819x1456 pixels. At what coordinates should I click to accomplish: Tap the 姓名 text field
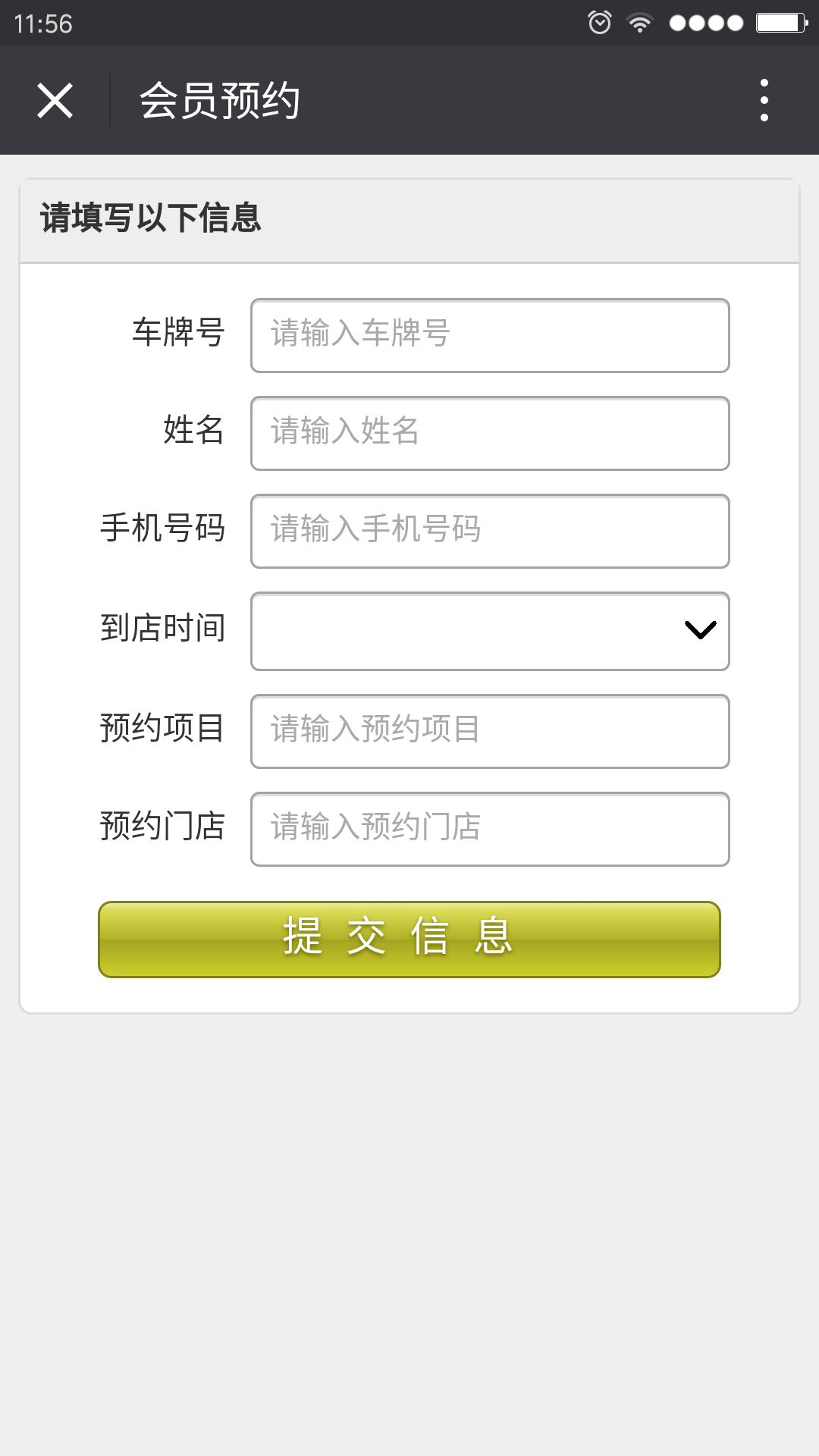[490, 433]
